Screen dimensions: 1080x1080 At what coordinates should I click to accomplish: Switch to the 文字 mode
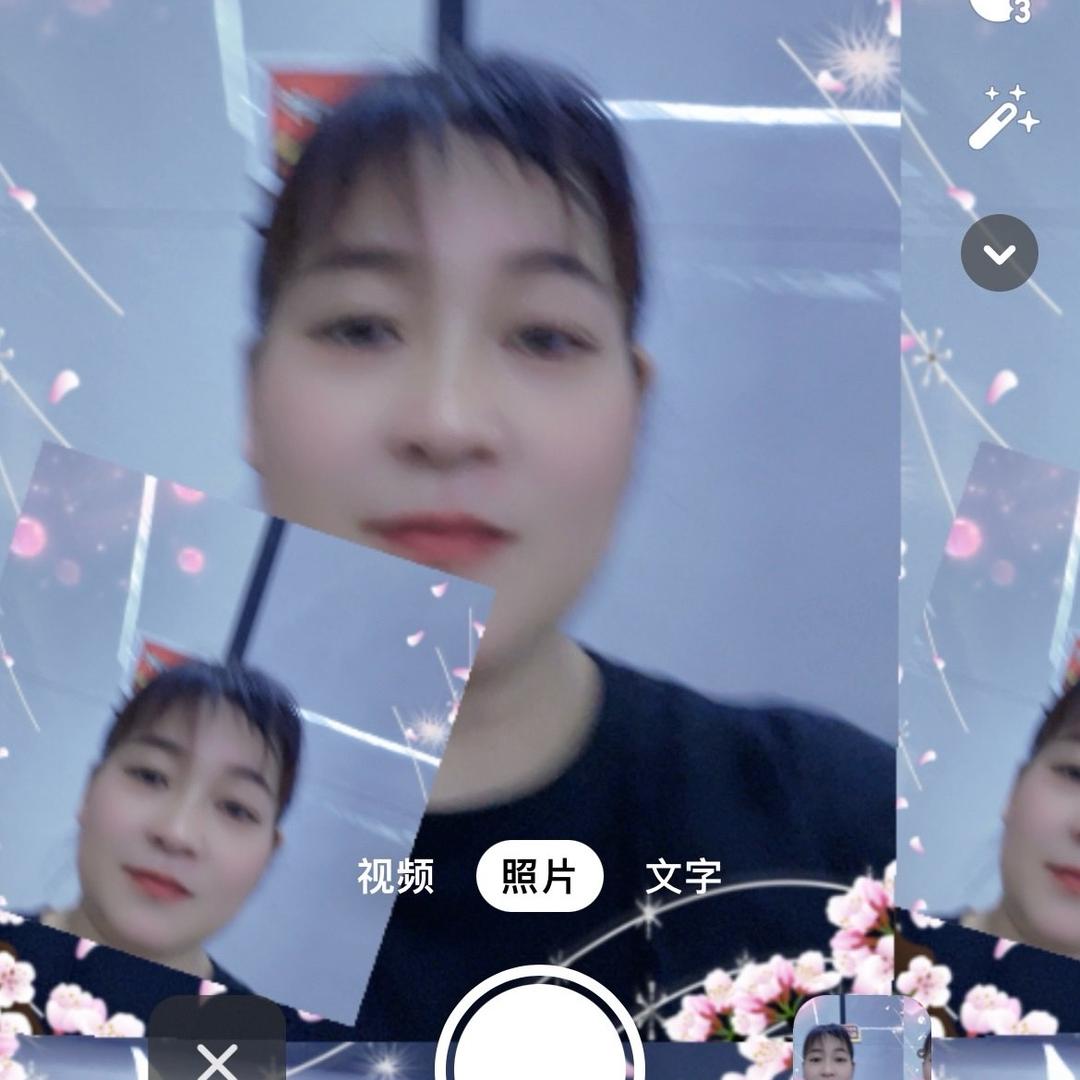(683, 876)
